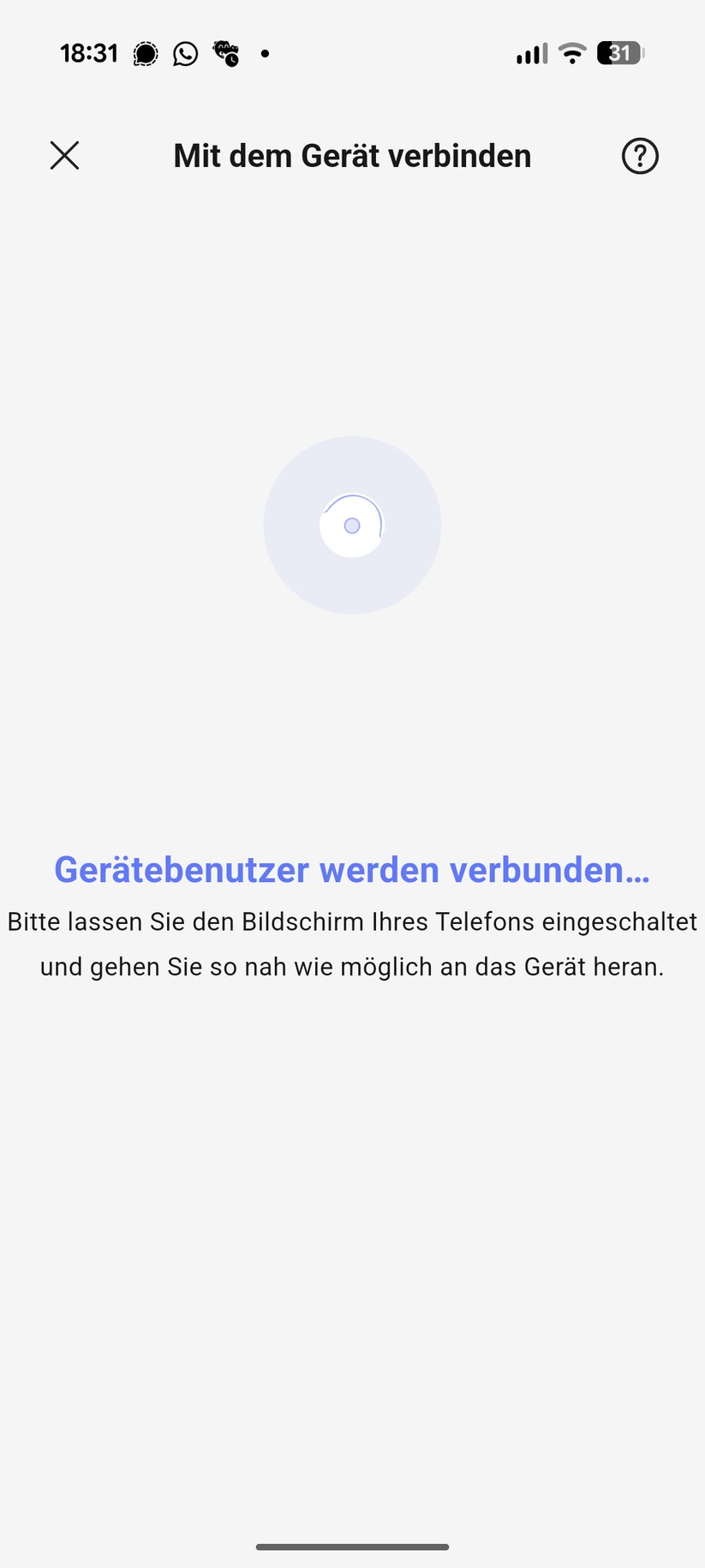Viewport: 705px width, 1568px height.
Task: Open the Signal notification icon in status bar
Action: tap(146, 53)
